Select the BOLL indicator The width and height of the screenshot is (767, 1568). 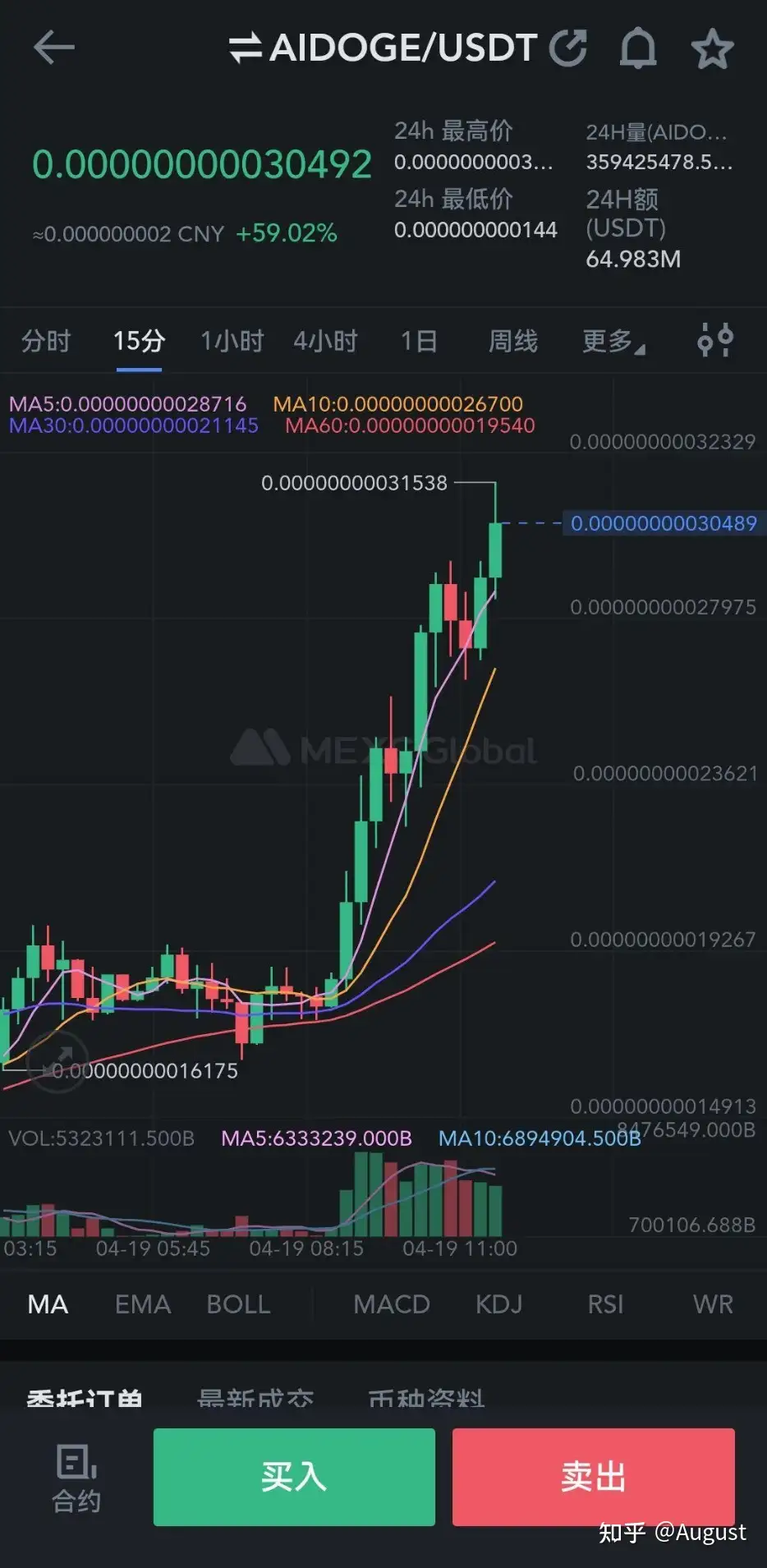click(238, 1304)
